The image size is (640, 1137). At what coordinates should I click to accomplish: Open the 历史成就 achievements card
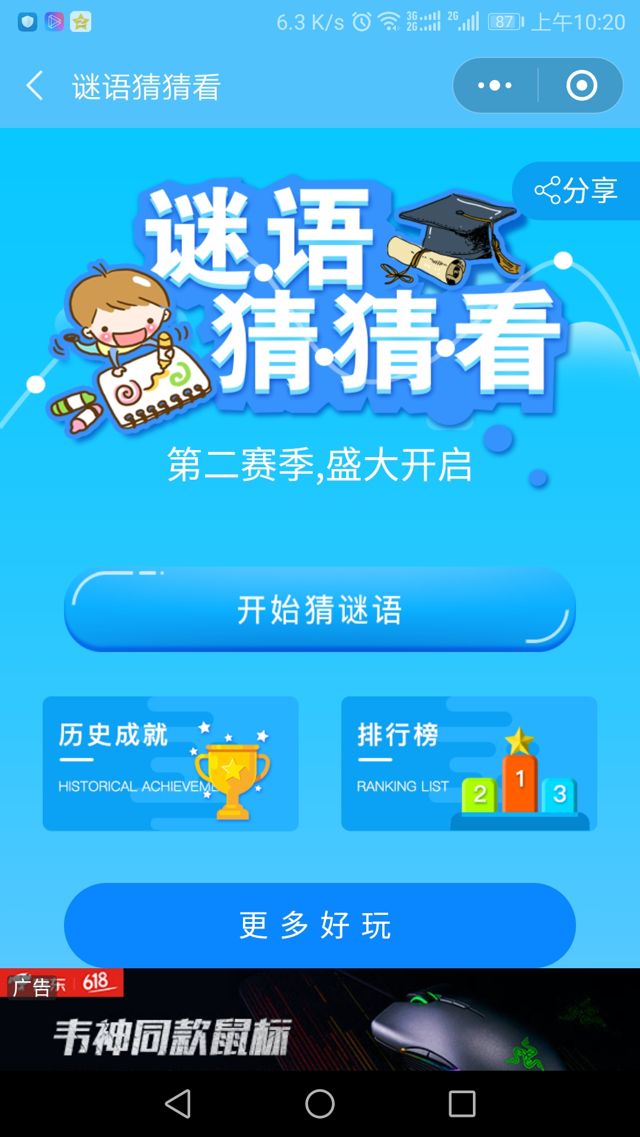pos(170,763)
